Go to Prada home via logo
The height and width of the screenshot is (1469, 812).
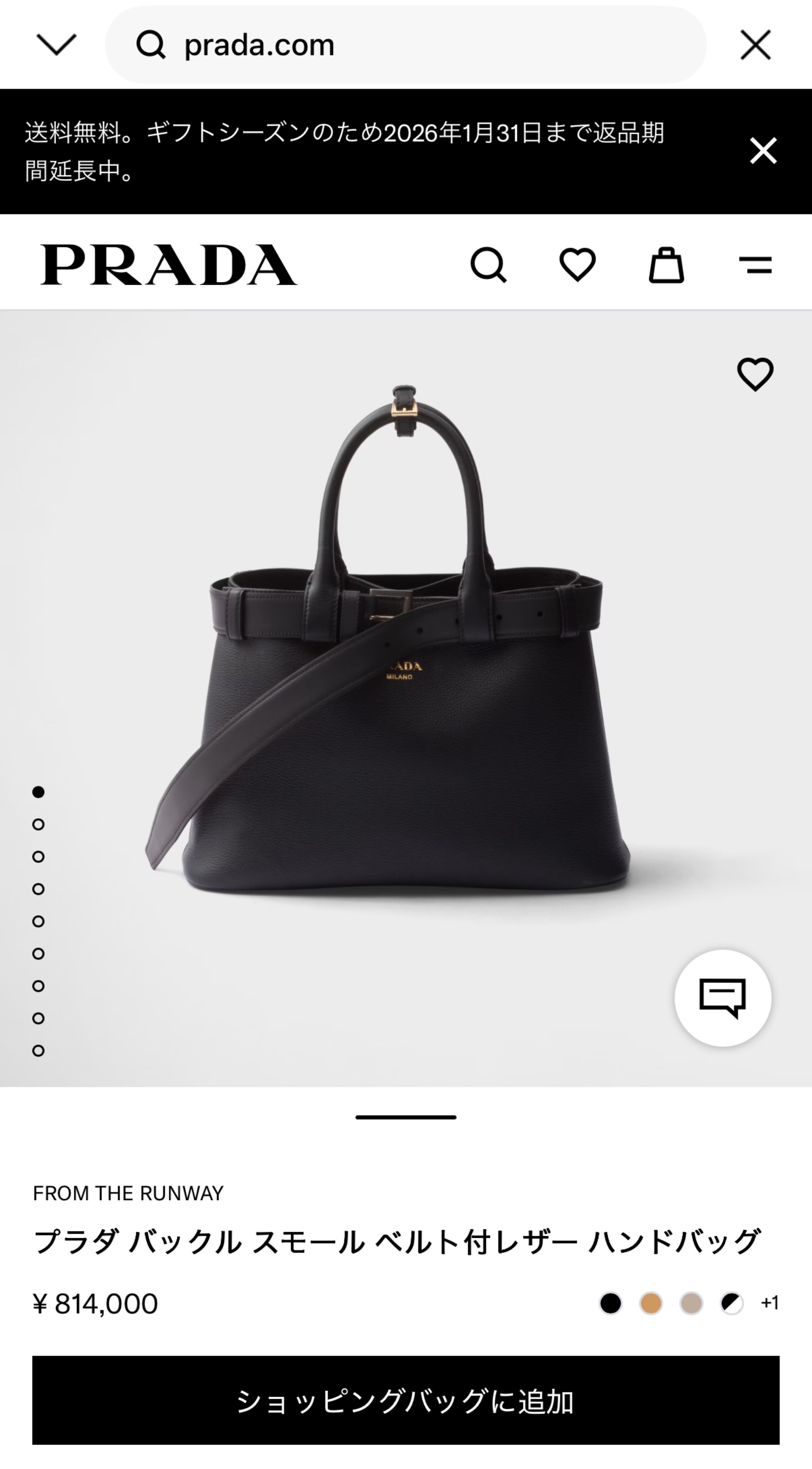pyautogui.click(x=168, y=264)
